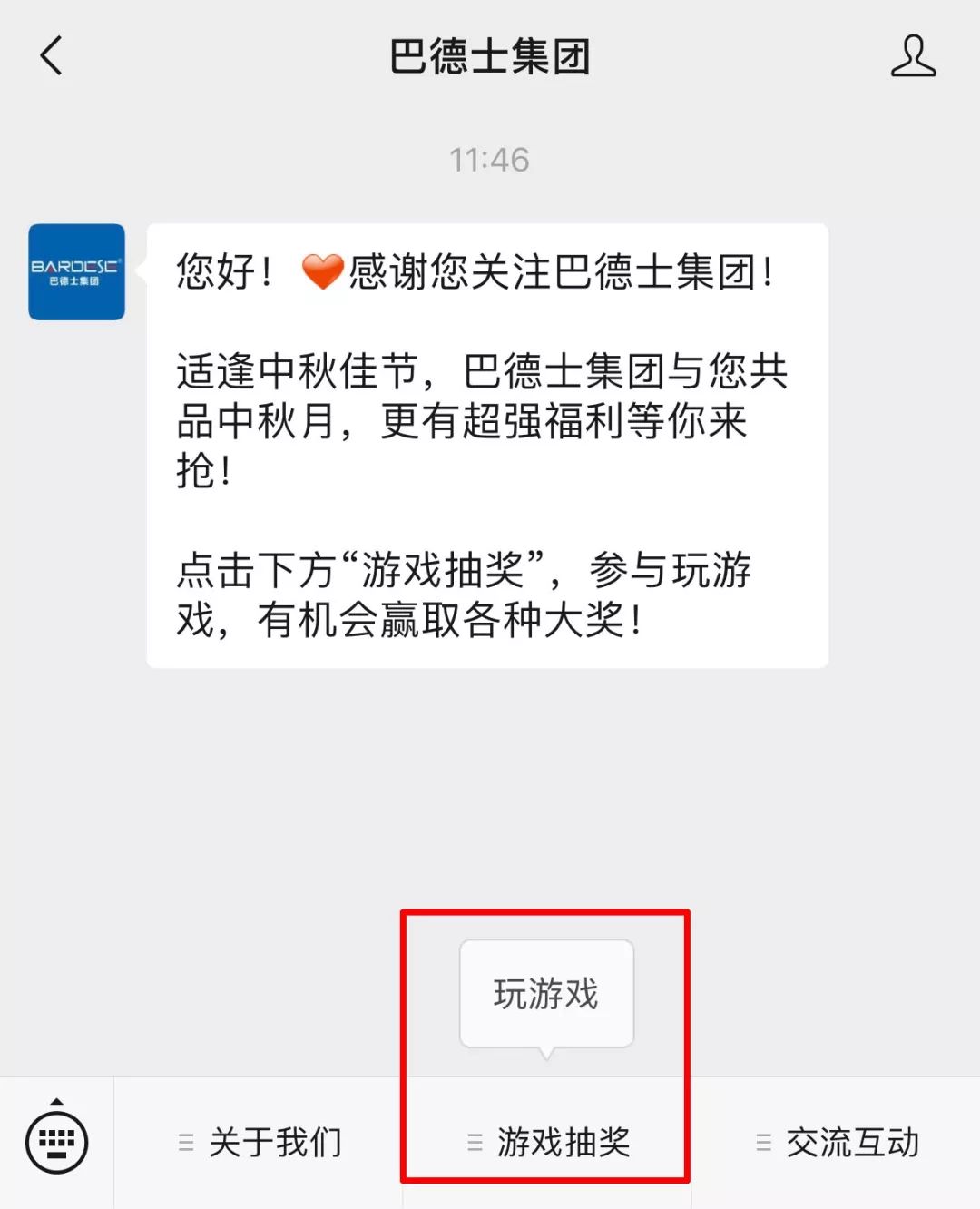Image resolution: width=980 pixels, height=1209 pixels.
Task: Tap the 巴德士集团 avatar in the chat
Action: (76, 271)
